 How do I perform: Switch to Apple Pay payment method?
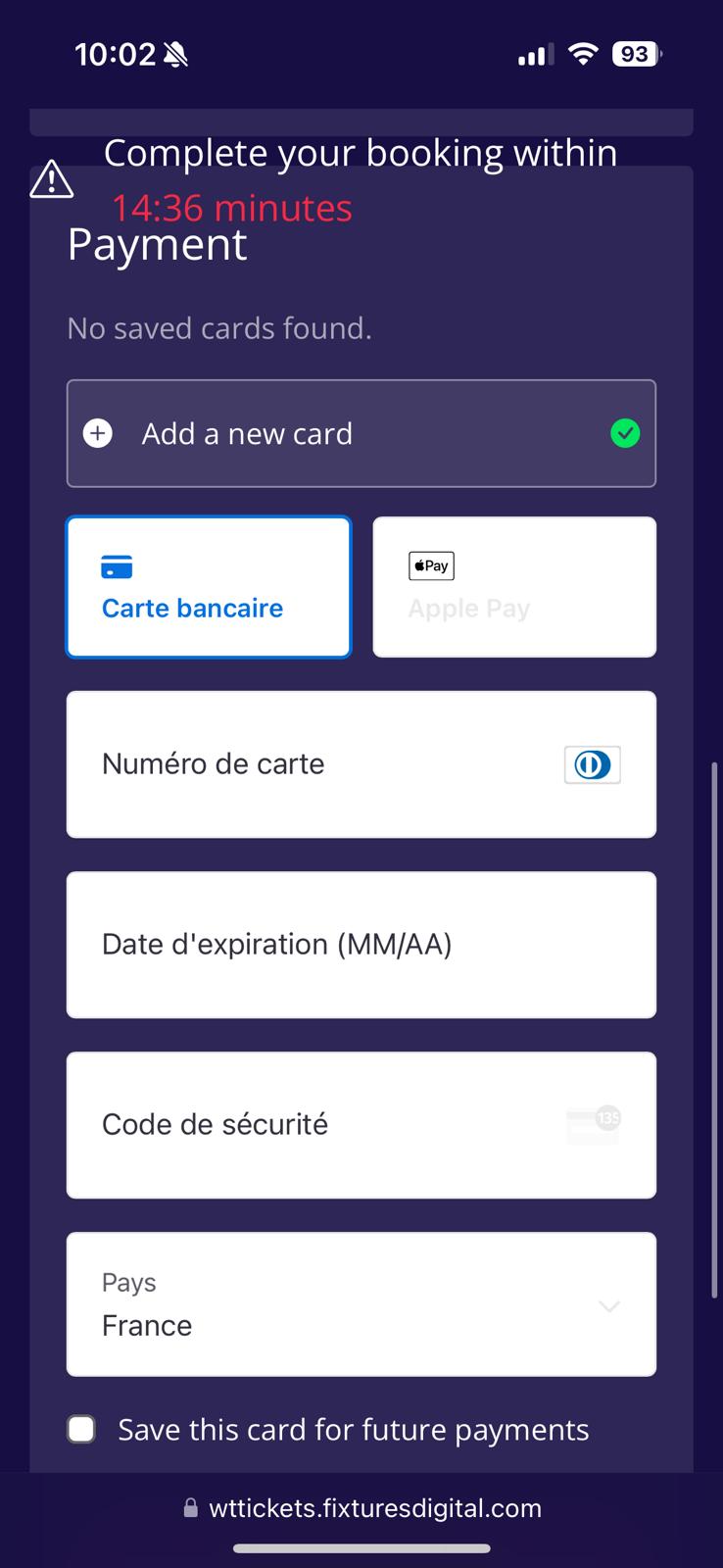point(513,587)
